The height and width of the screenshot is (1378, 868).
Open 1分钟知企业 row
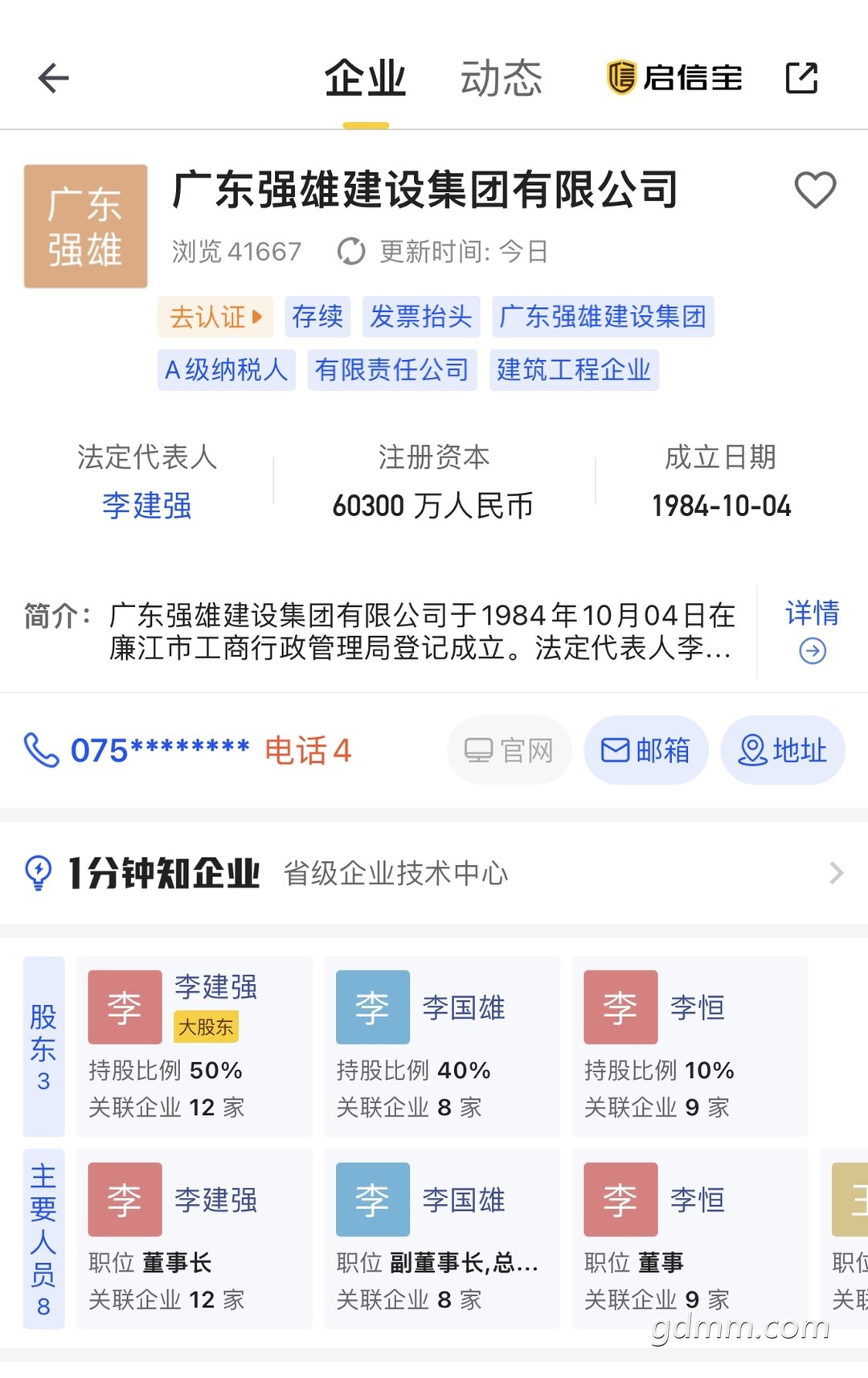pos(434,873)
